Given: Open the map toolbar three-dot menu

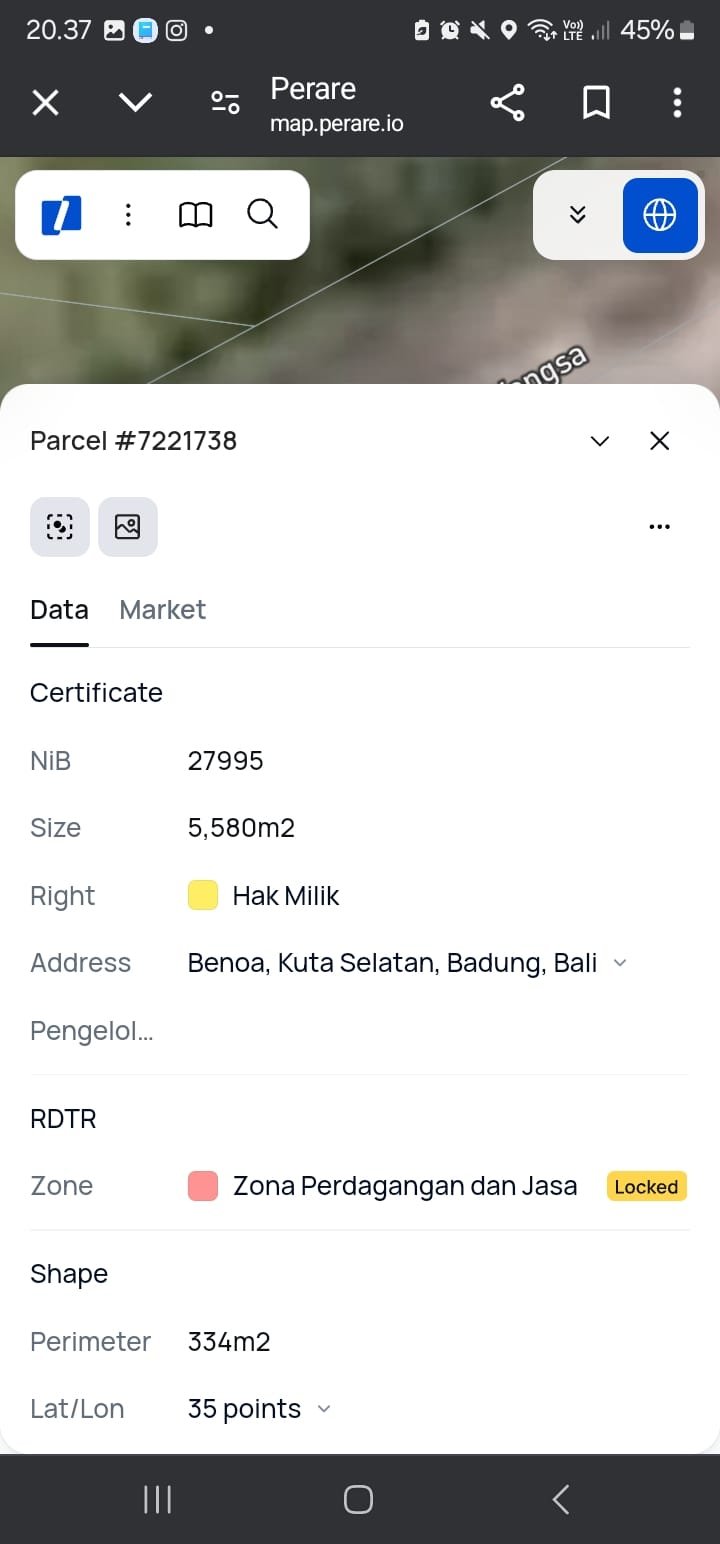Looking at the screenshot, I should [x=128, y=215].
